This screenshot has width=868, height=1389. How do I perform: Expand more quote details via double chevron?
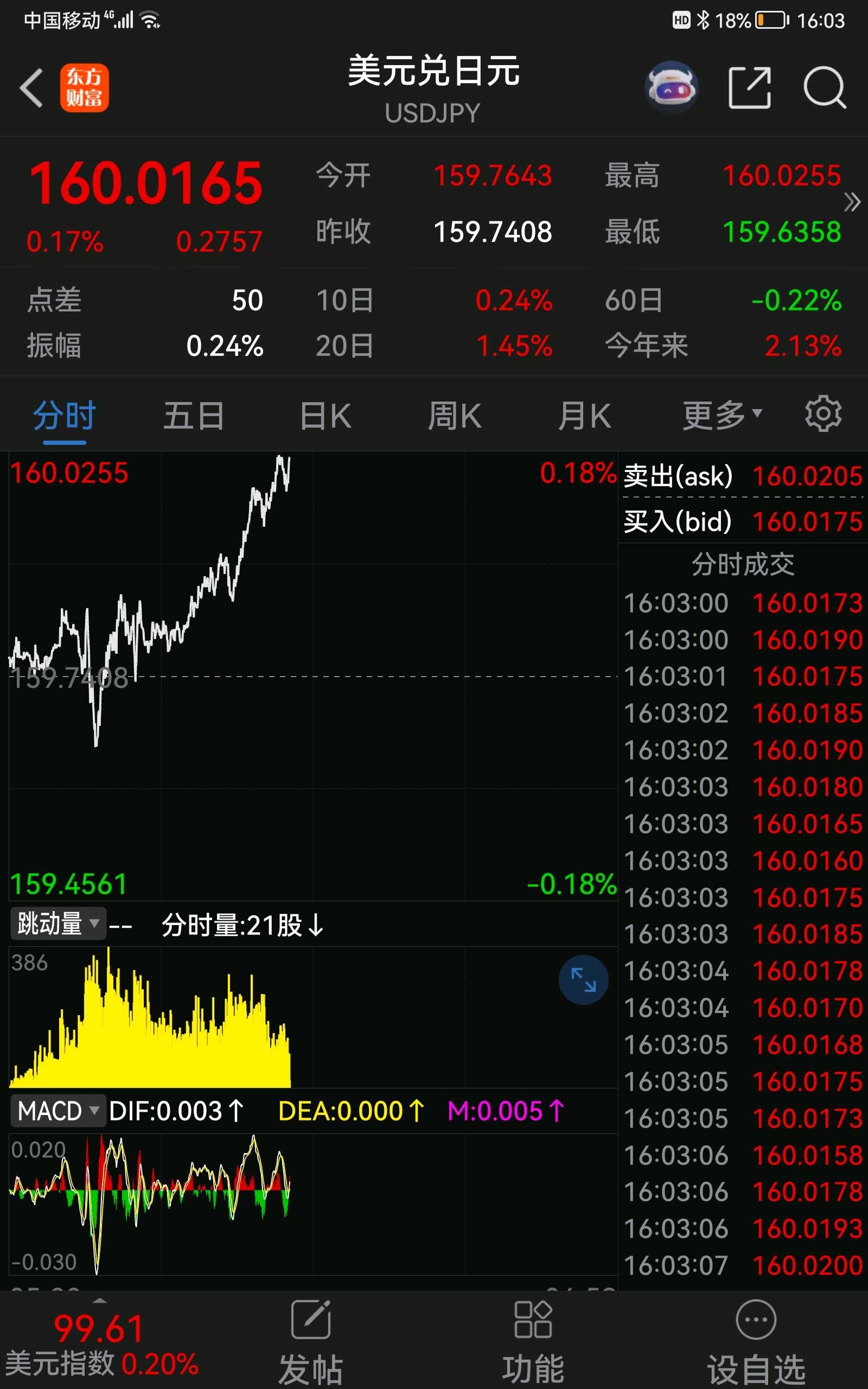coord(852,202)
